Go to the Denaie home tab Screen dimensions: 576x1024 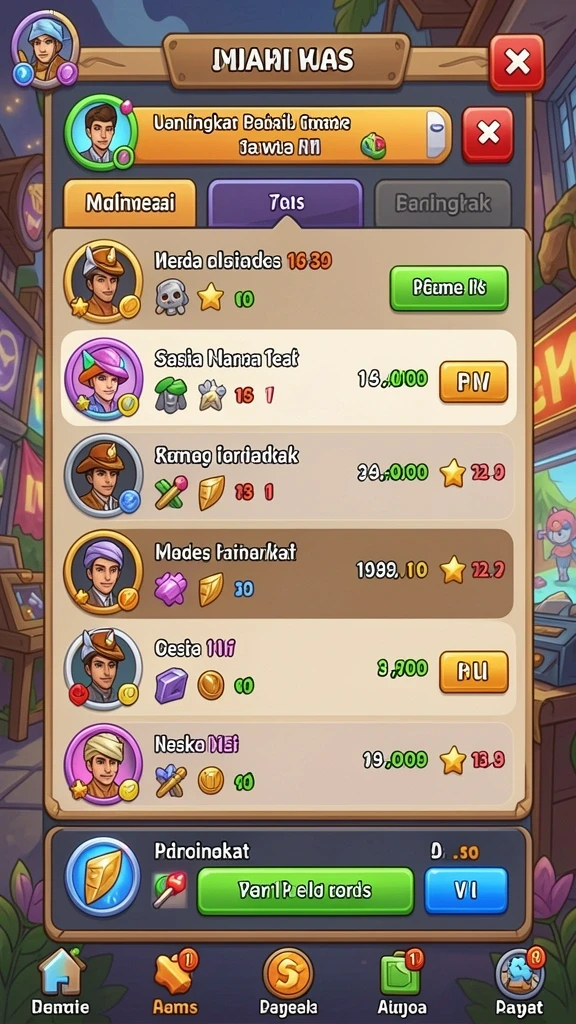click(61, 983)
